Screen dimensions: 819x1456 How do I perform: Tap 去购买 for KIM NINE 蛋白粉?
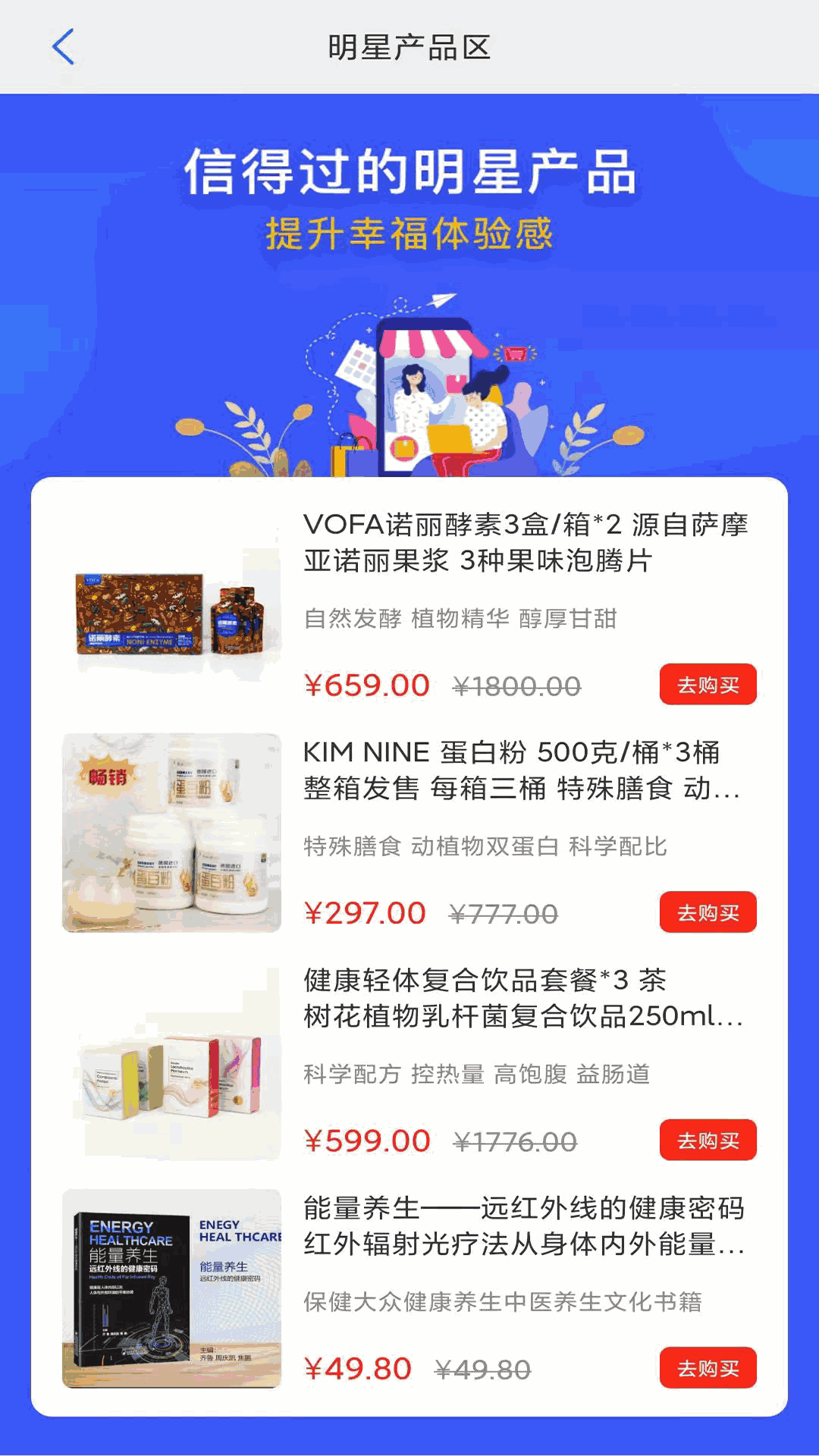click(708, 912)
